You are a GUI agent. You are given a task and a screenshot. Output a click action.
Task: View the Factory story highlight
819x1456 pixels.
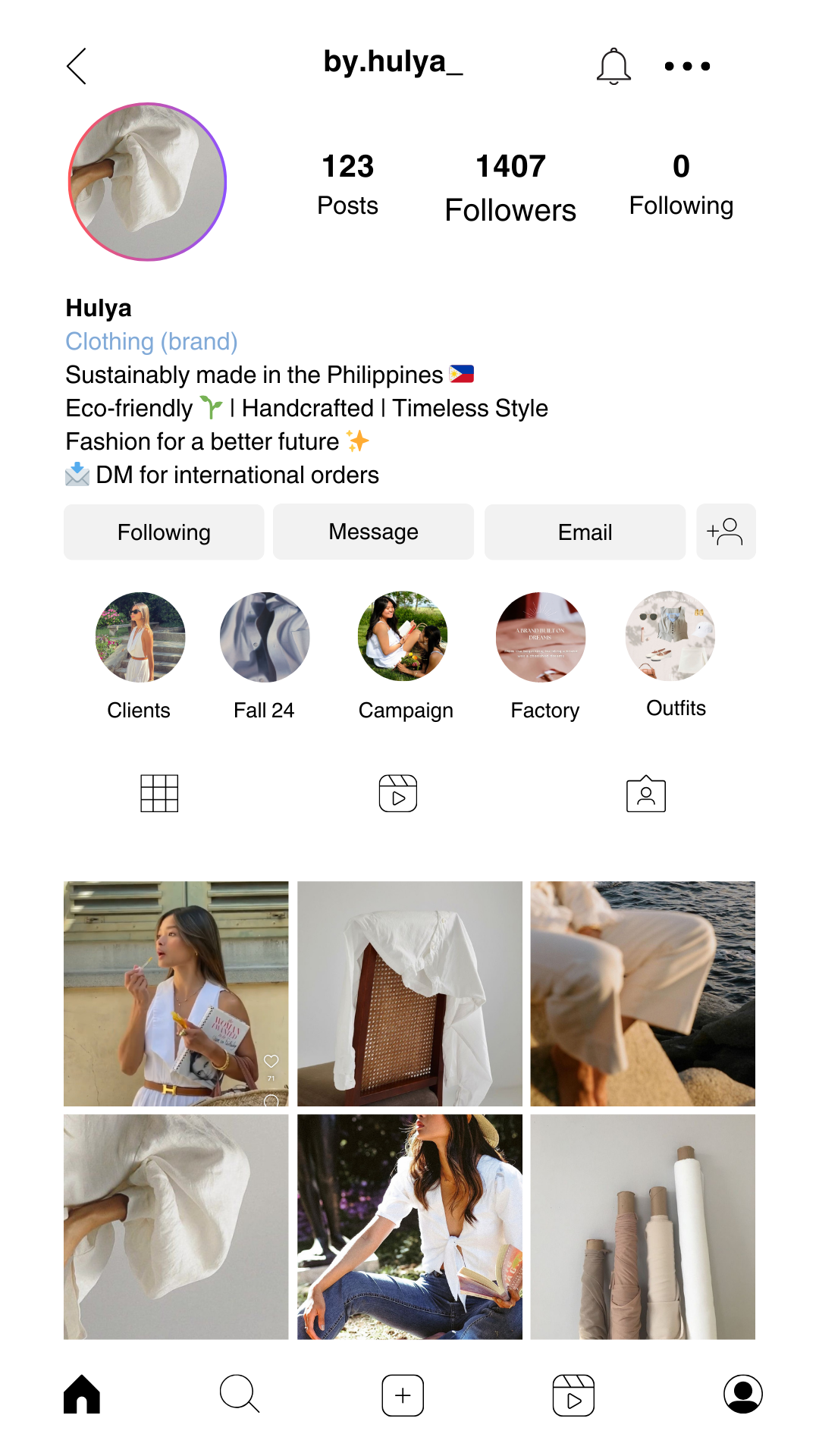point(541,637)
